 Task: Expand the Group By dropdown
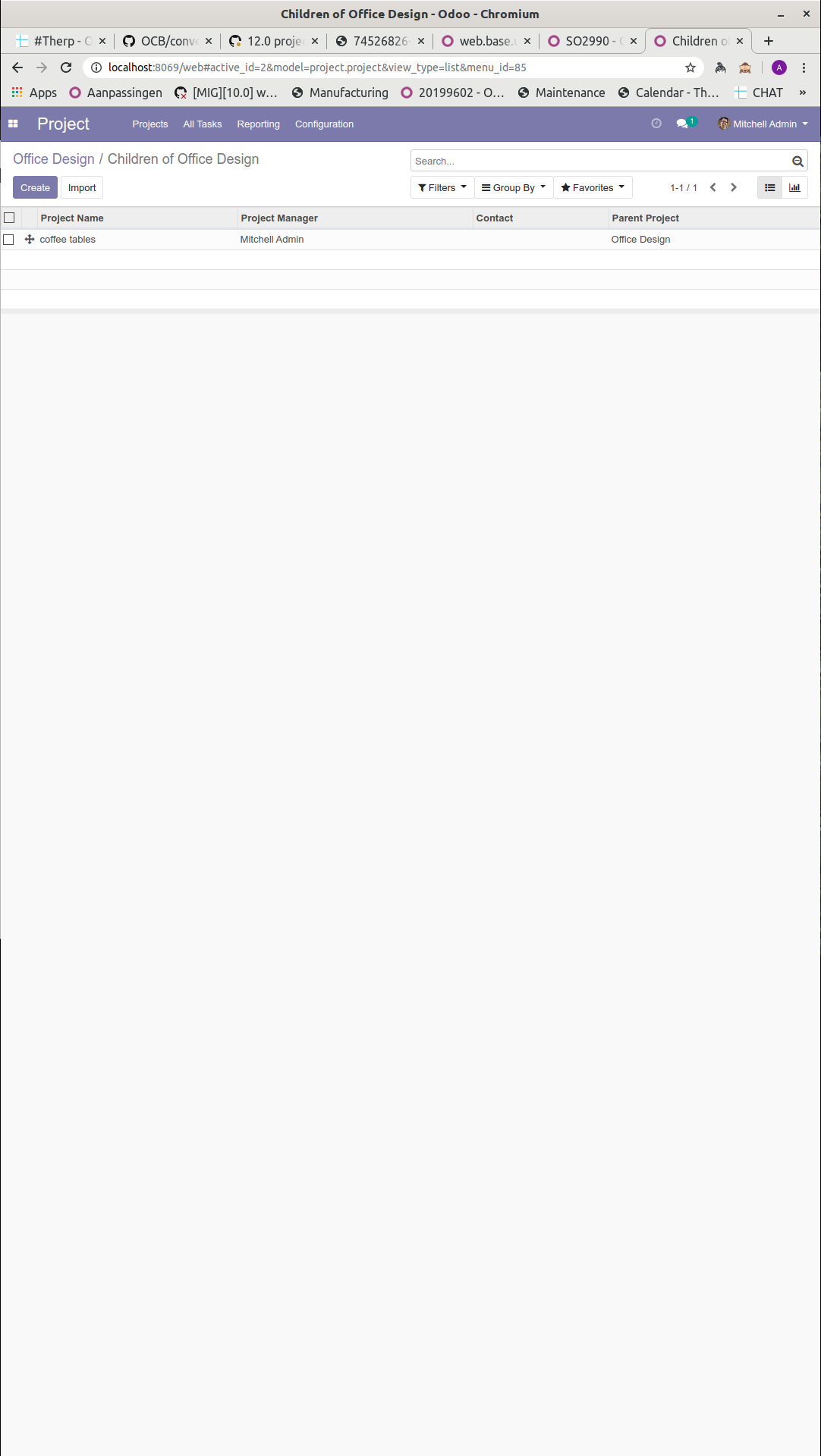[513, 187]
